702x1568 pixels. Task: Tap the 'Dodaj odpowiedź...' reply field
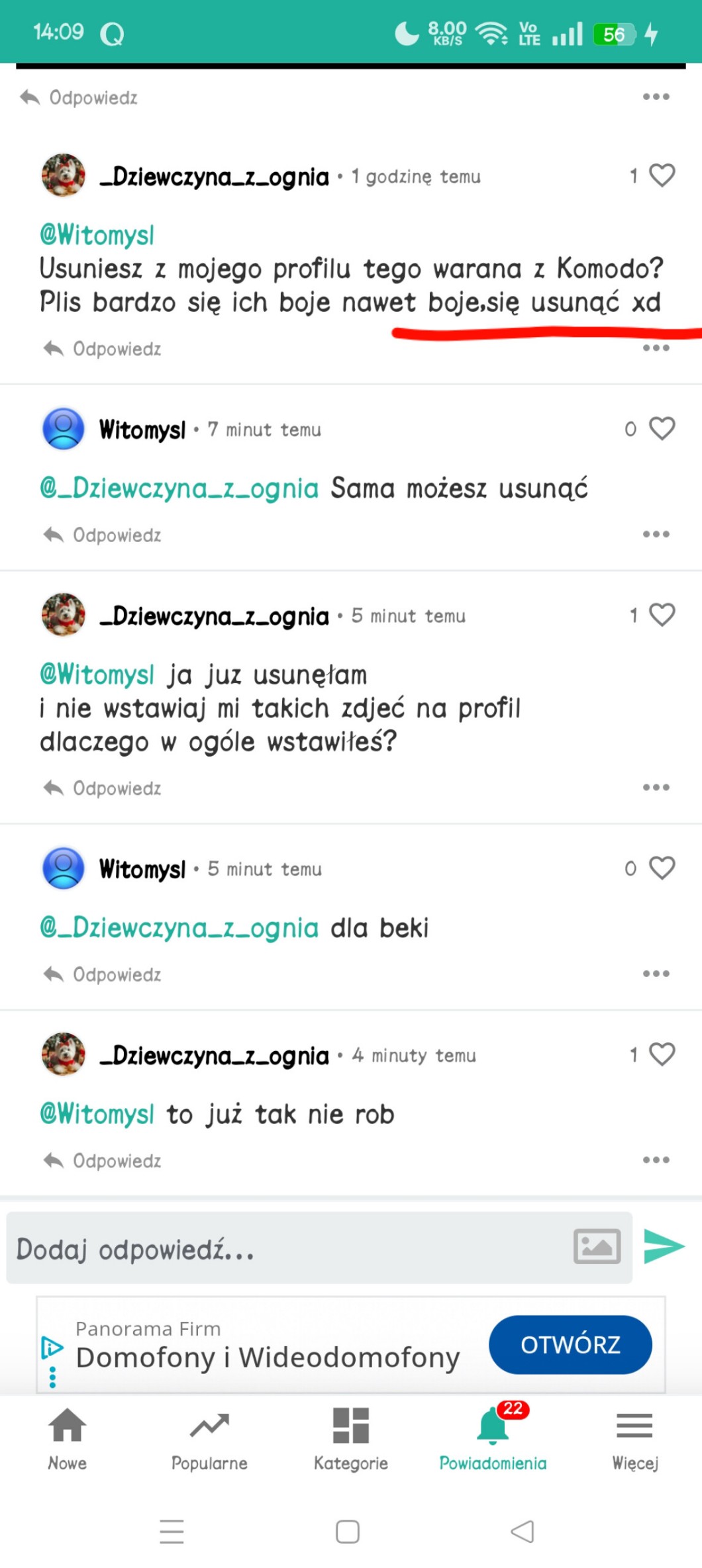pos(285,1249)
